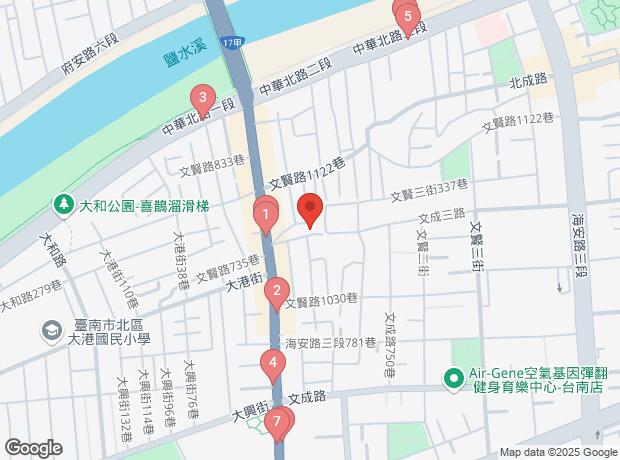
Task: Open map marker number 5
Action: coord(408,18)
